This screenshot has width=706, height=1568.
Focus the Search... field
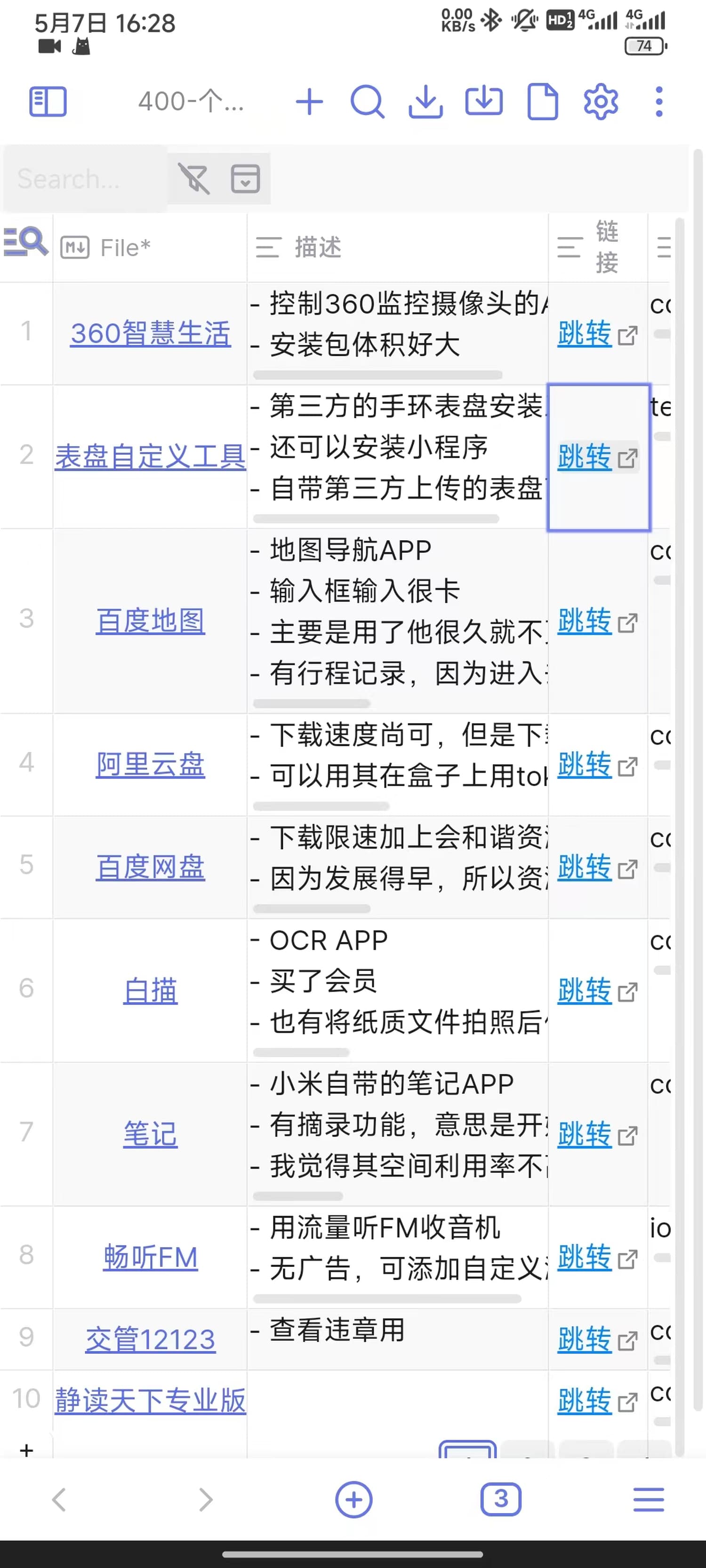85,179
